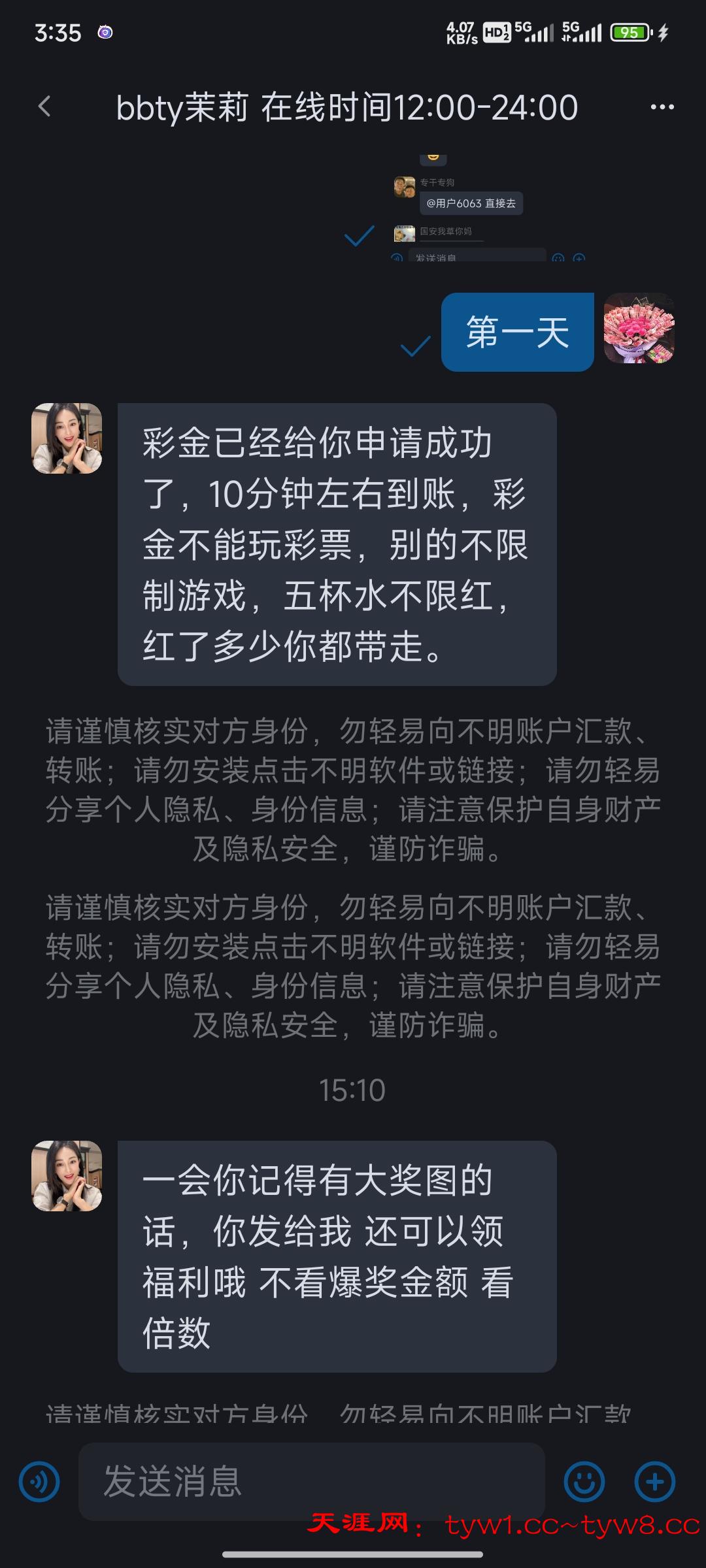
Task: Focus the 发送消息 text field
Action: click(311, 1481)
